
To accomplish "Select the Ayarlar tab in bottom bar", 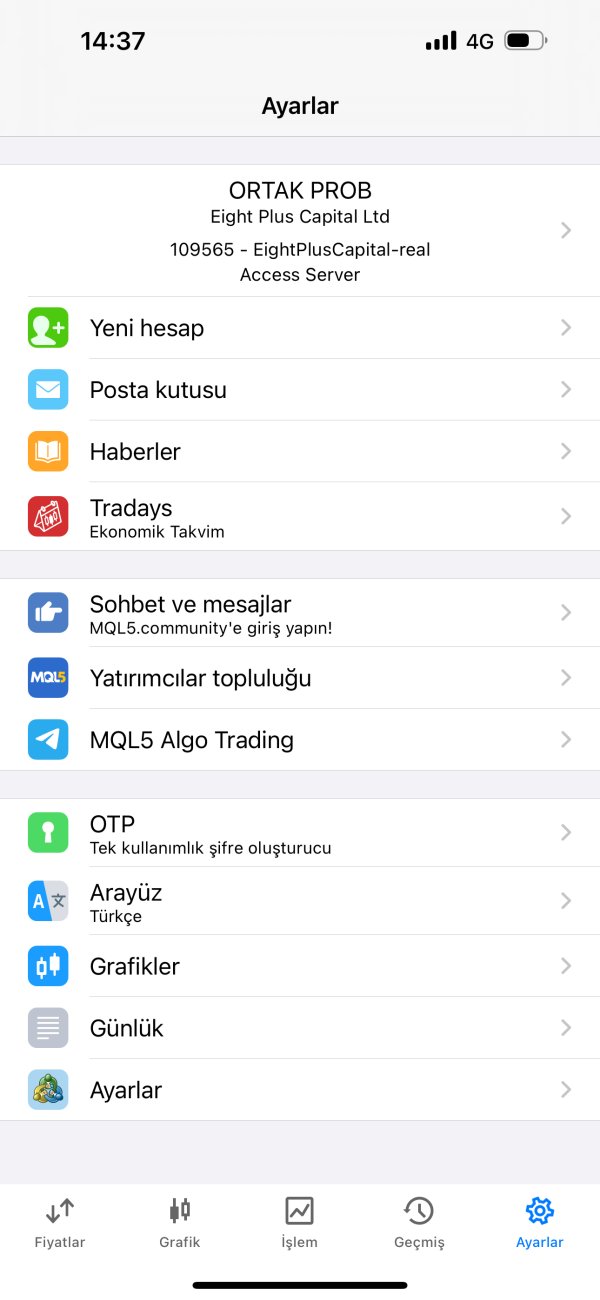I will click(540, 1223).
